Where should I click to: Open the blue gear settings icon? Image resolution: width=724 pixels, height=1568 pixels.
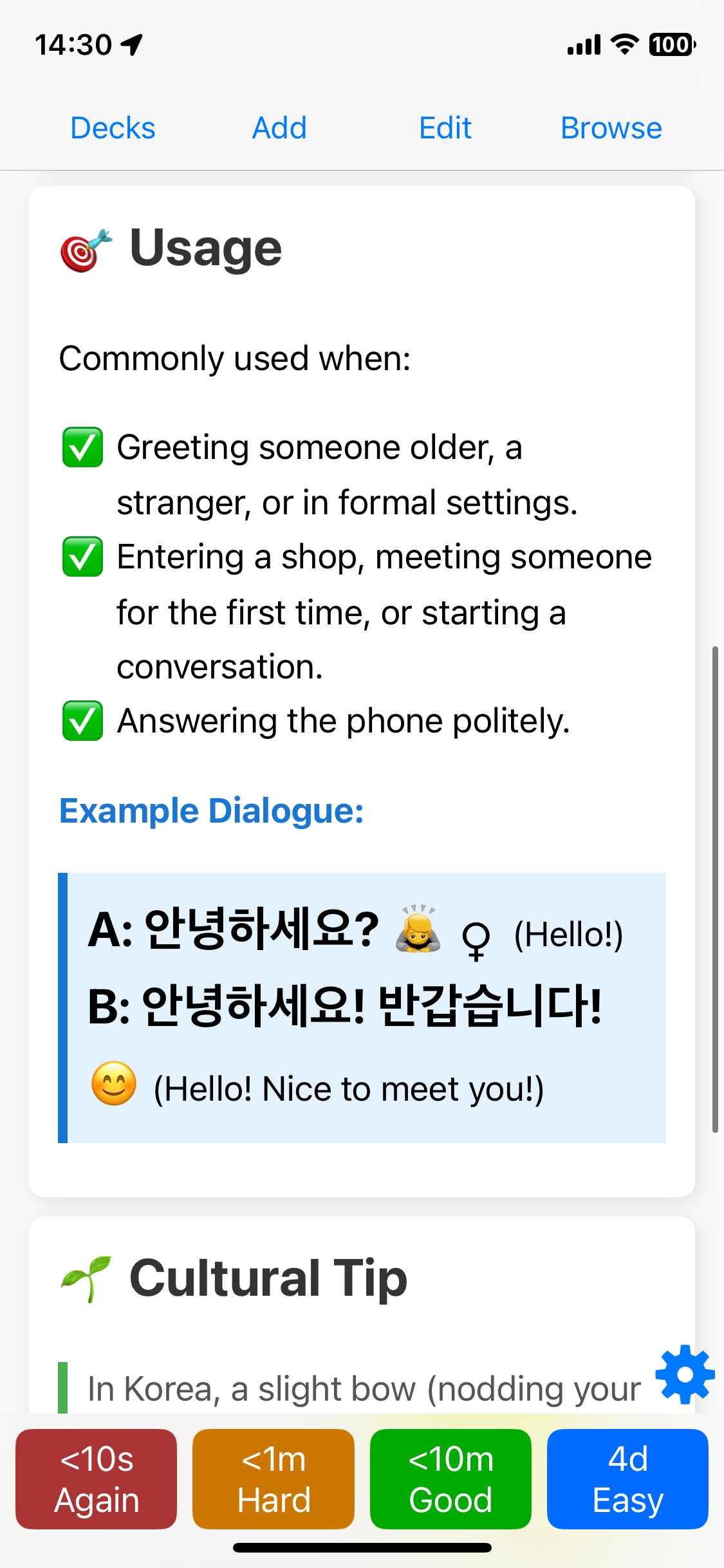coord(685,1374)
